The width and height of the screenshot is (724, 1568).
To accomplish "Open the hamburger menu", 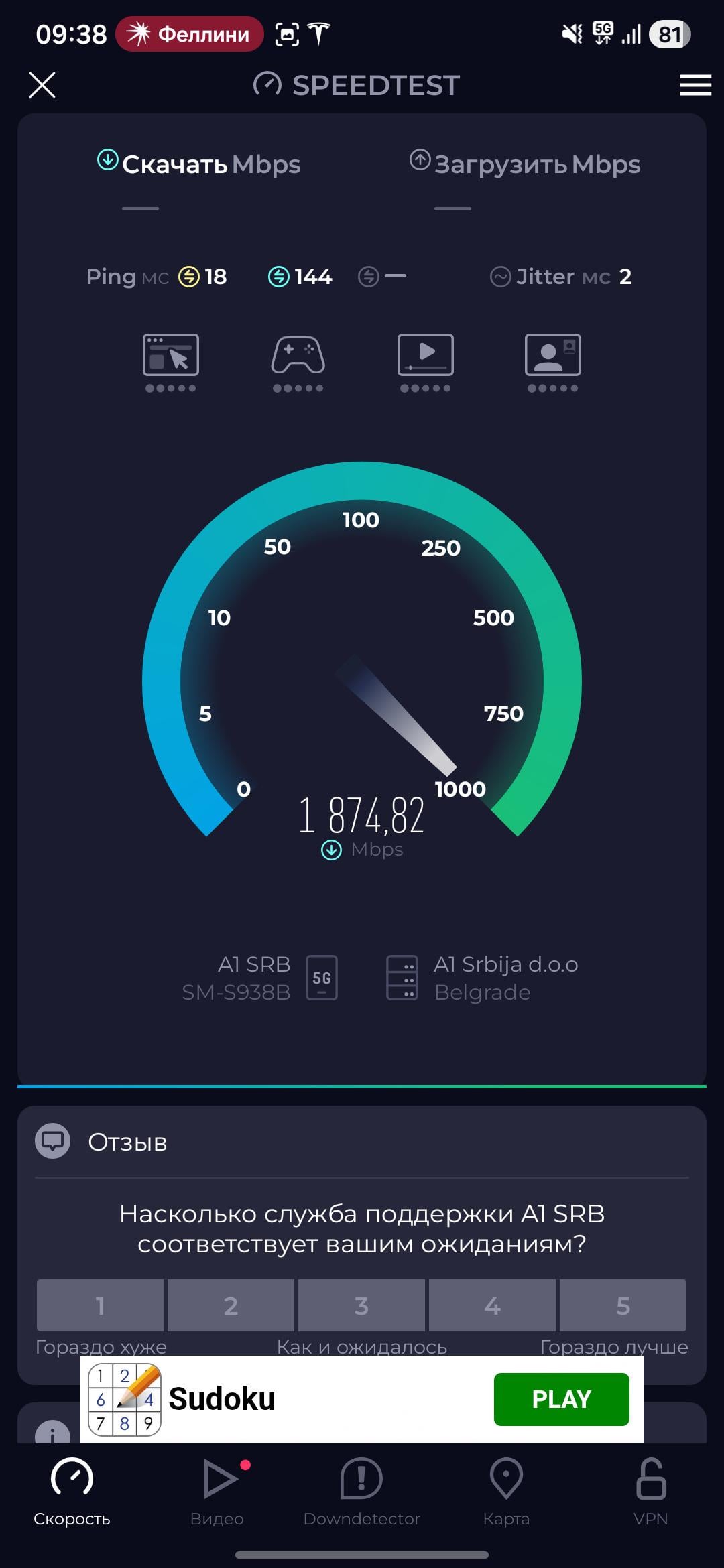I will (695, 85).
